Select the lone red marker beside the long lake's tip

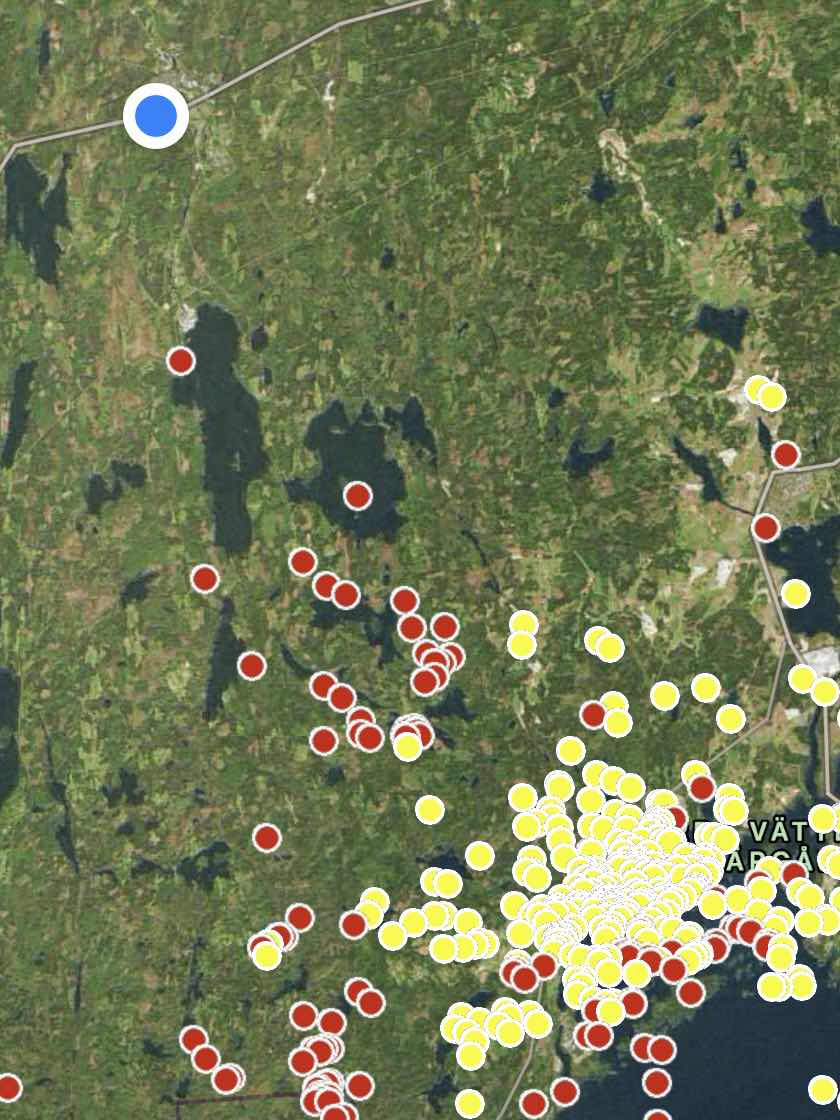(180, 360)
